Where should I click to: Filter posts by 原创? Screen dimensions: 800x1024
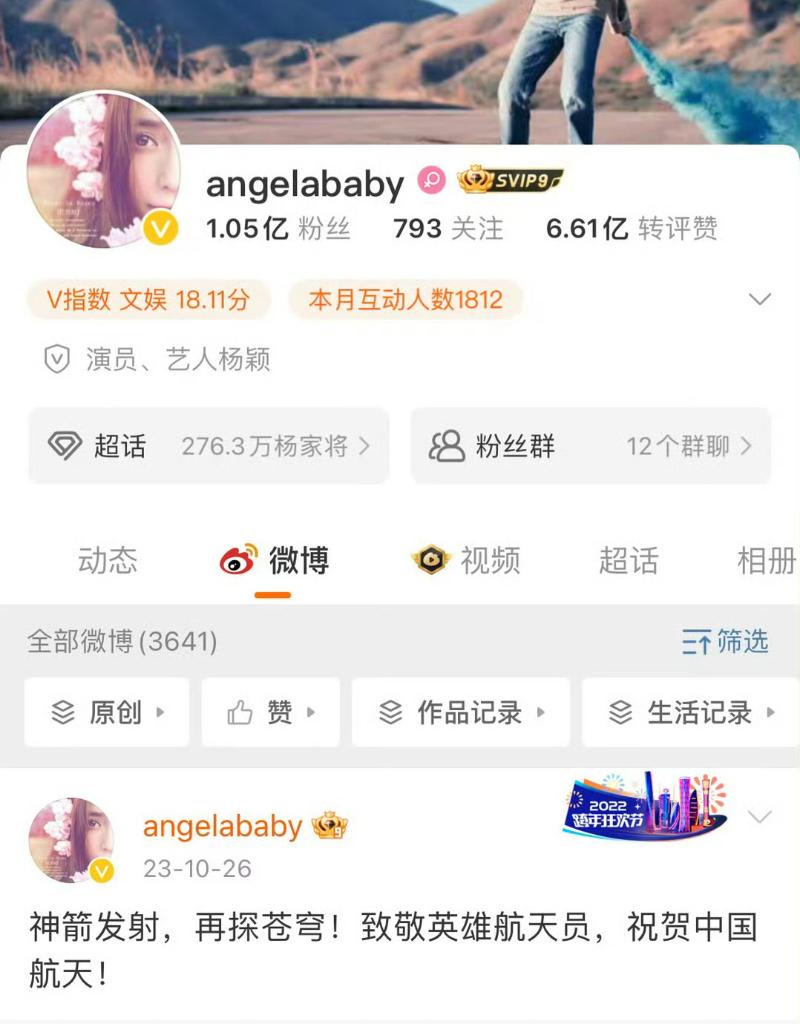coord(107,713)
